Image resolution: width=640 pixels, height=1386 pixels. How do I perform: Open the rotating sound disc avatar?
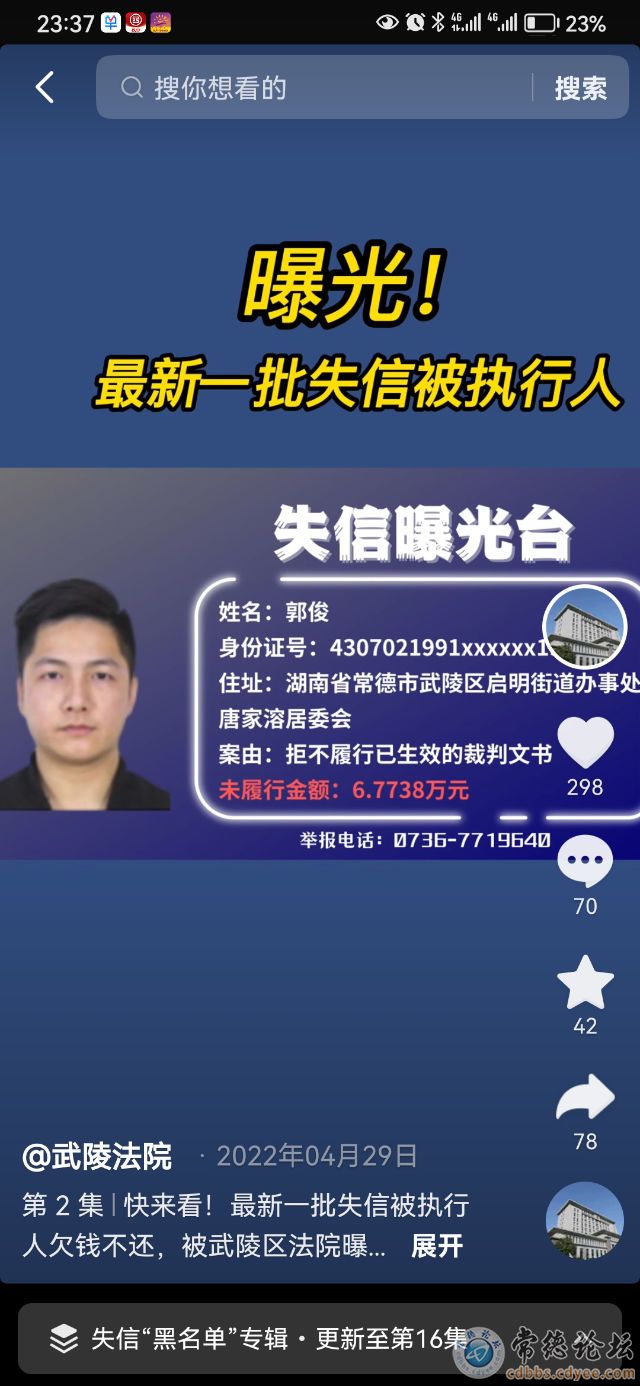point(585,1221)
